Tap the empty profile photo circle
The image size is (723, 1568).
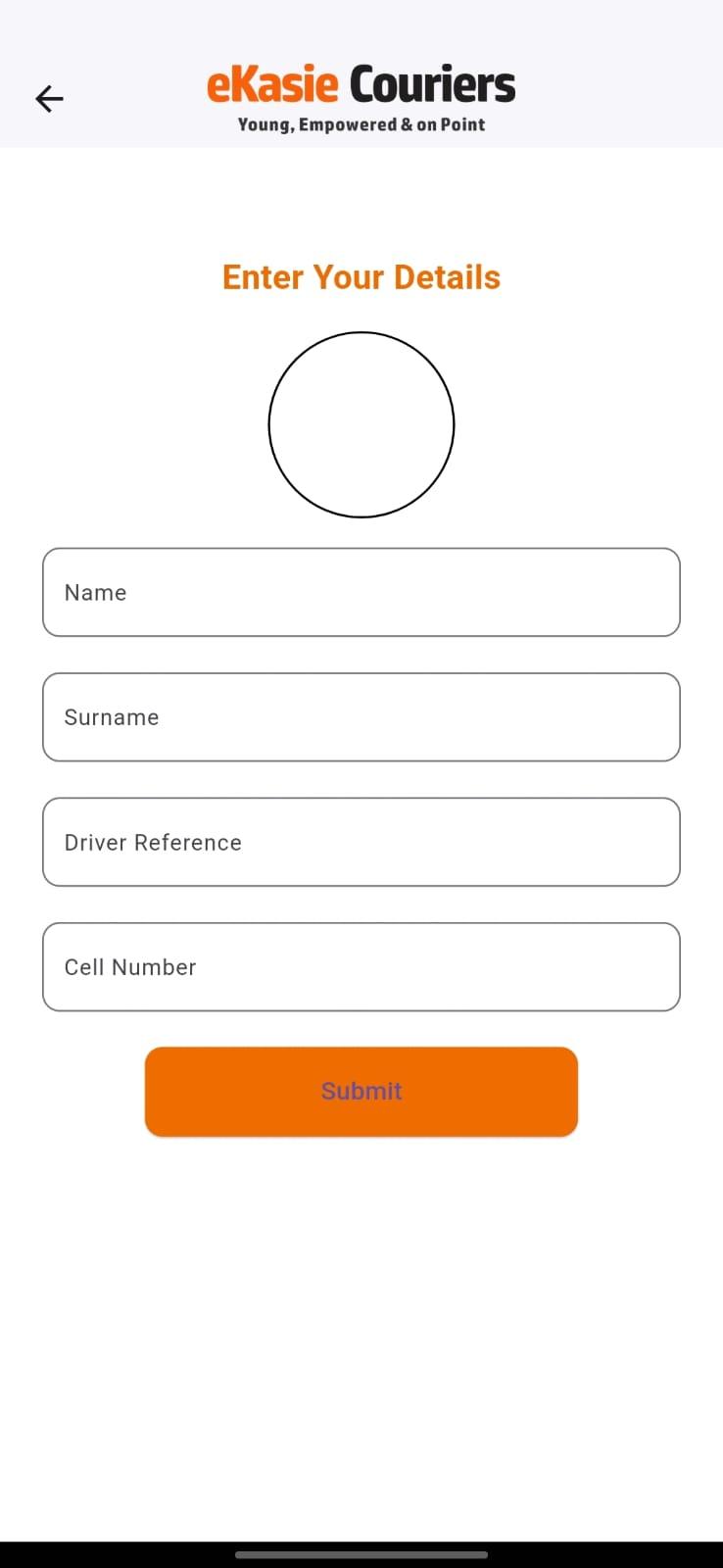361,424
